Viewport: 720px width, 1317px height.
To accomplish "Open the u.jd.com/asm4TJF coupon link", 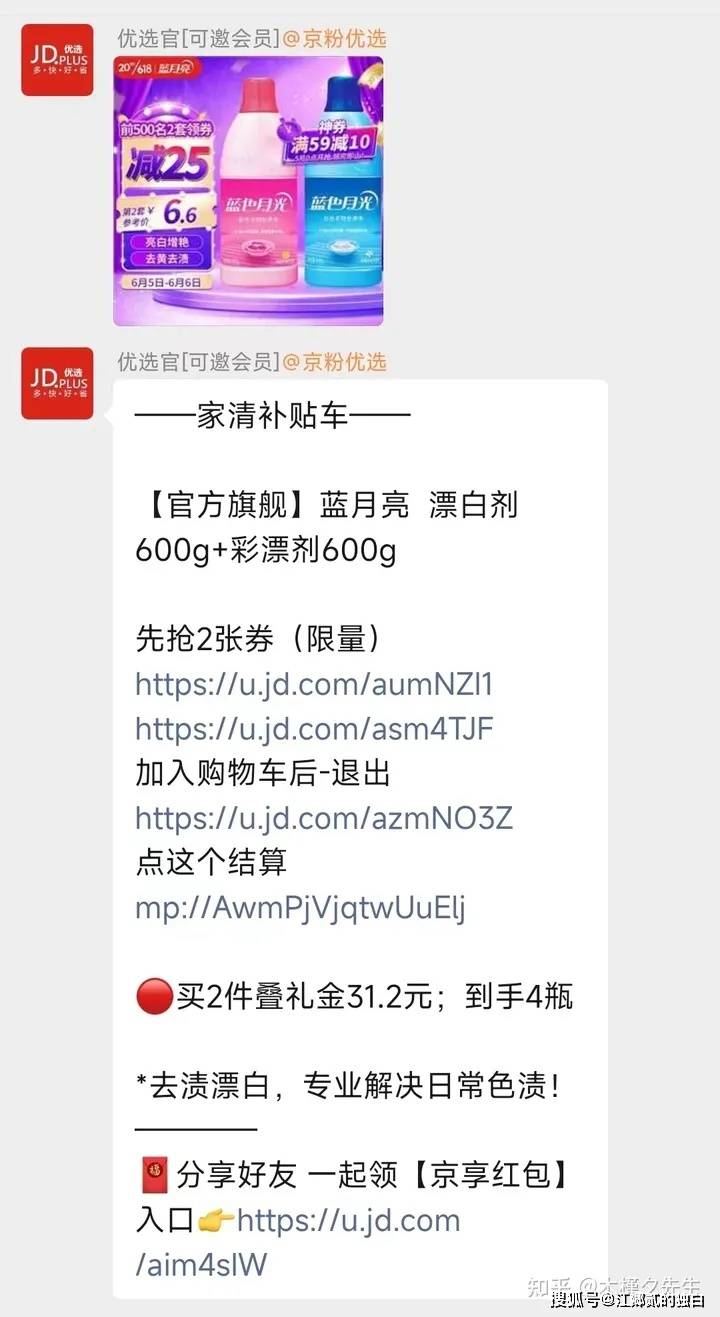I will [x=314, y=729].
